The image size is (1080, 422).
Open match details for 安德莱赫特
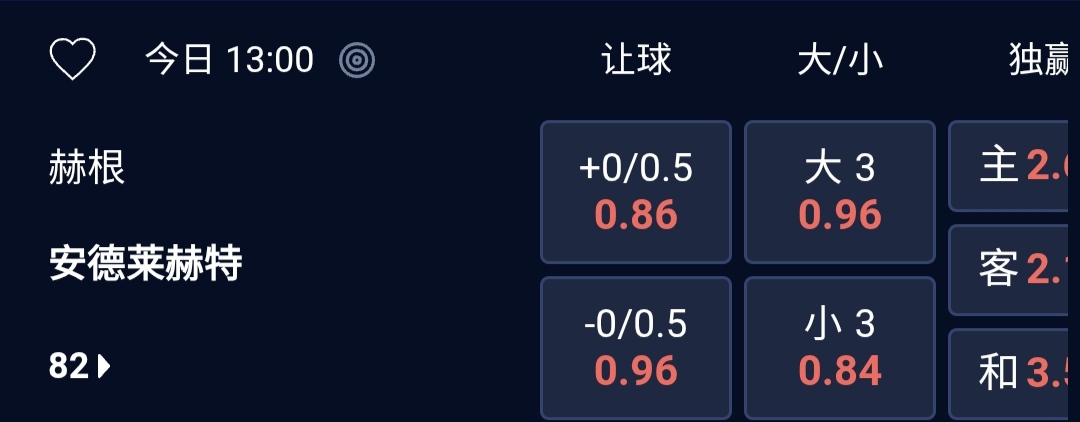coord(146,265)
